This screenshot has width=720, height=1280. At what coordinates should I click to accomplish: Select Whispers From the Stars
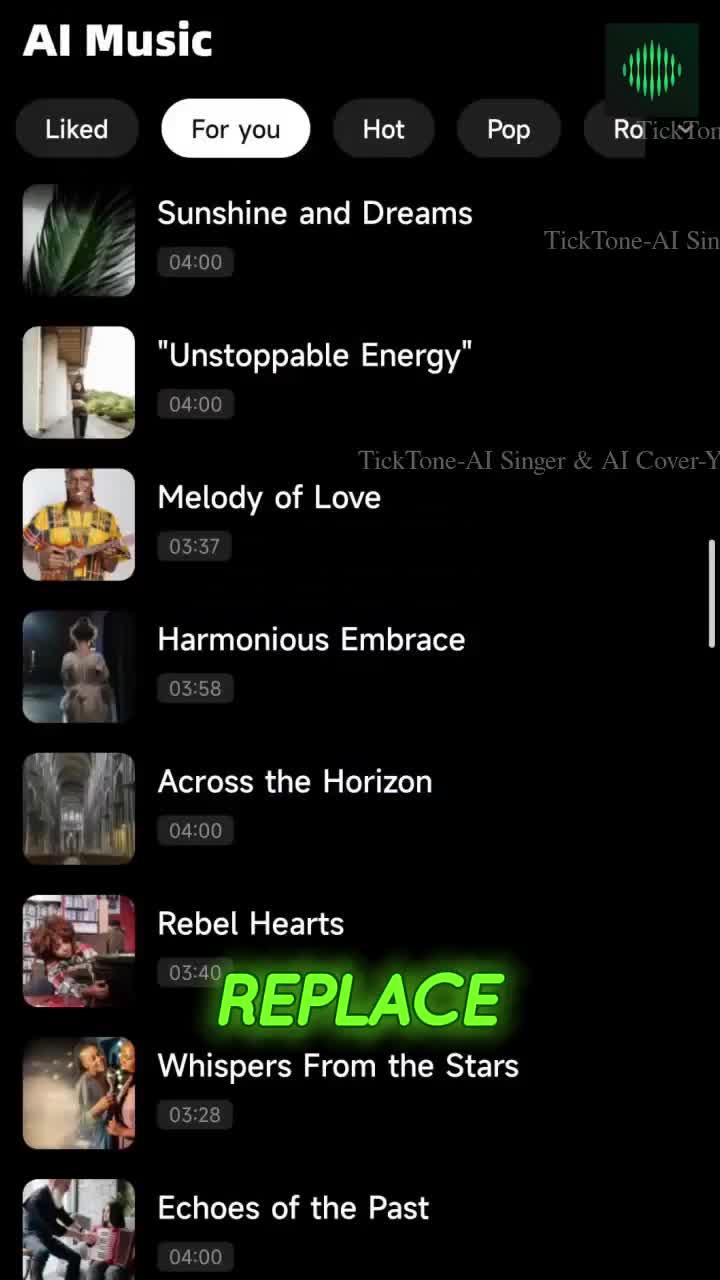point(337,1066)
